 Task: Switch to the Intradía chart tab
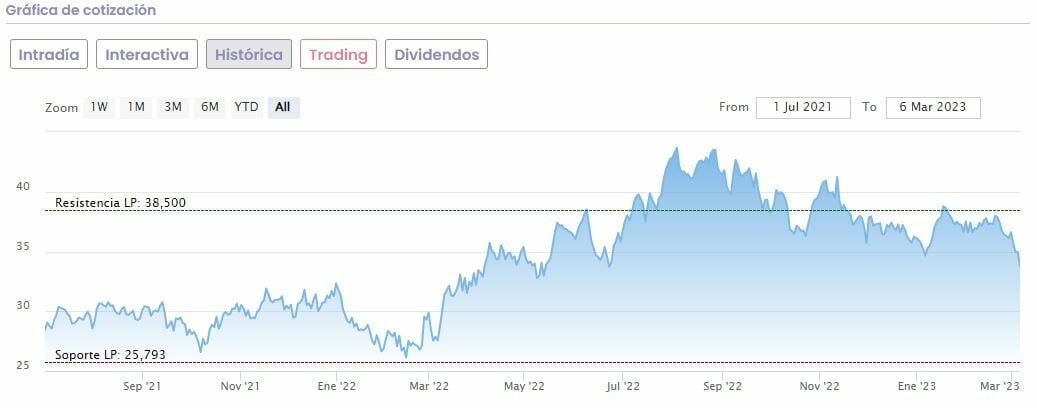(49, 54)
